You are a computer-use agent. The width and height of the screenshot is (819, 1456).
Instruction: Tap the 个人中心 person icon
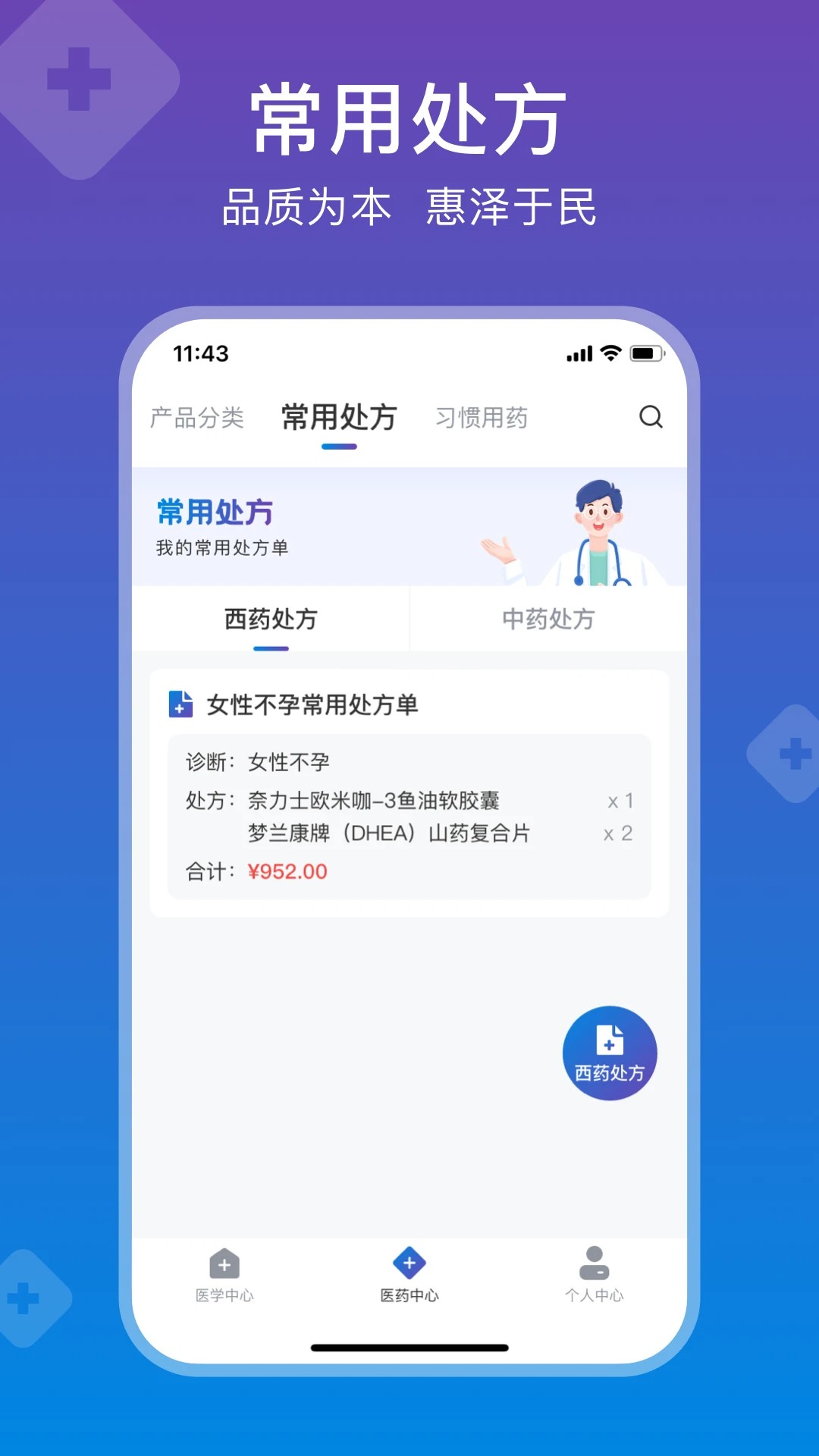point(595,1257)
